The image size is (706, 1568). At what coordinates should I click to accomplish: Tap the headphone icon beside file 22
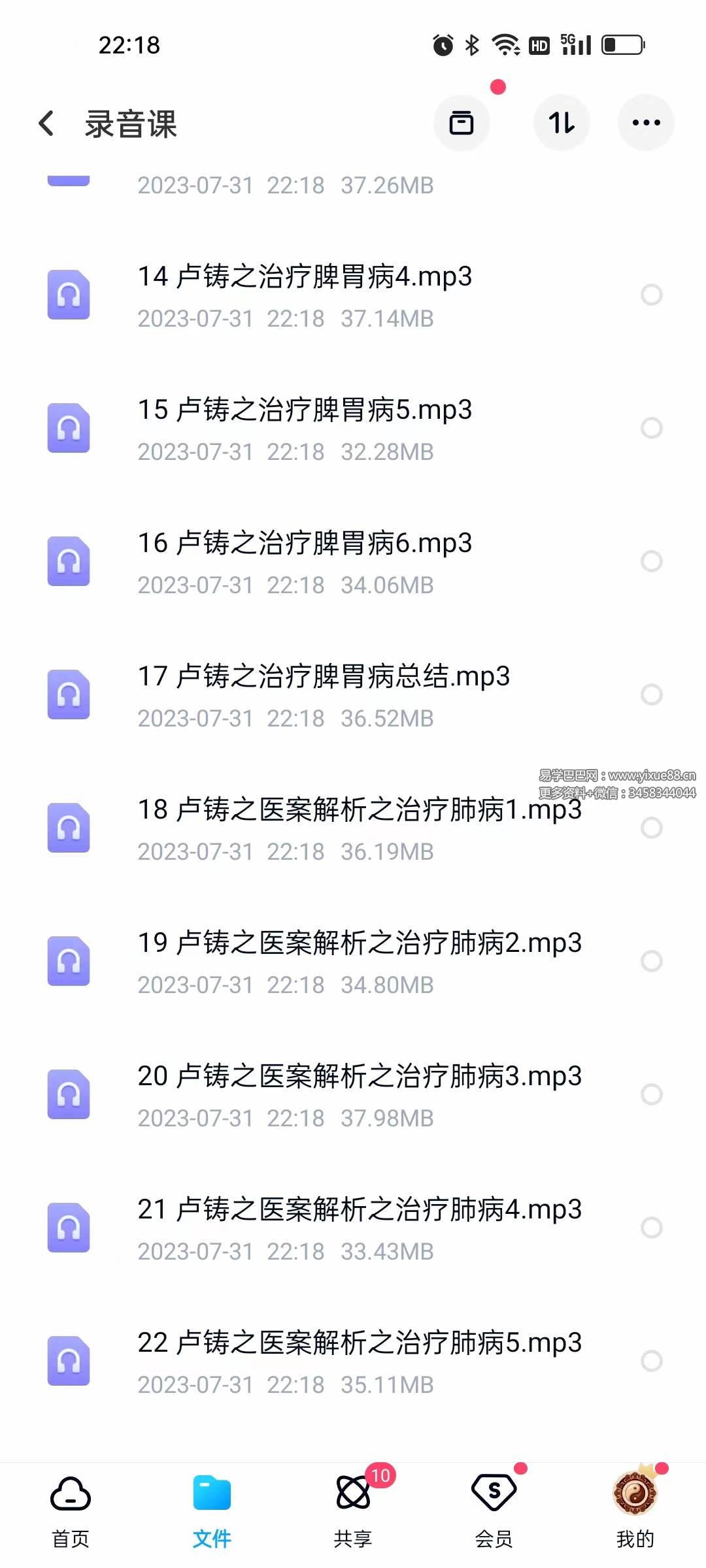(69, 1361)
